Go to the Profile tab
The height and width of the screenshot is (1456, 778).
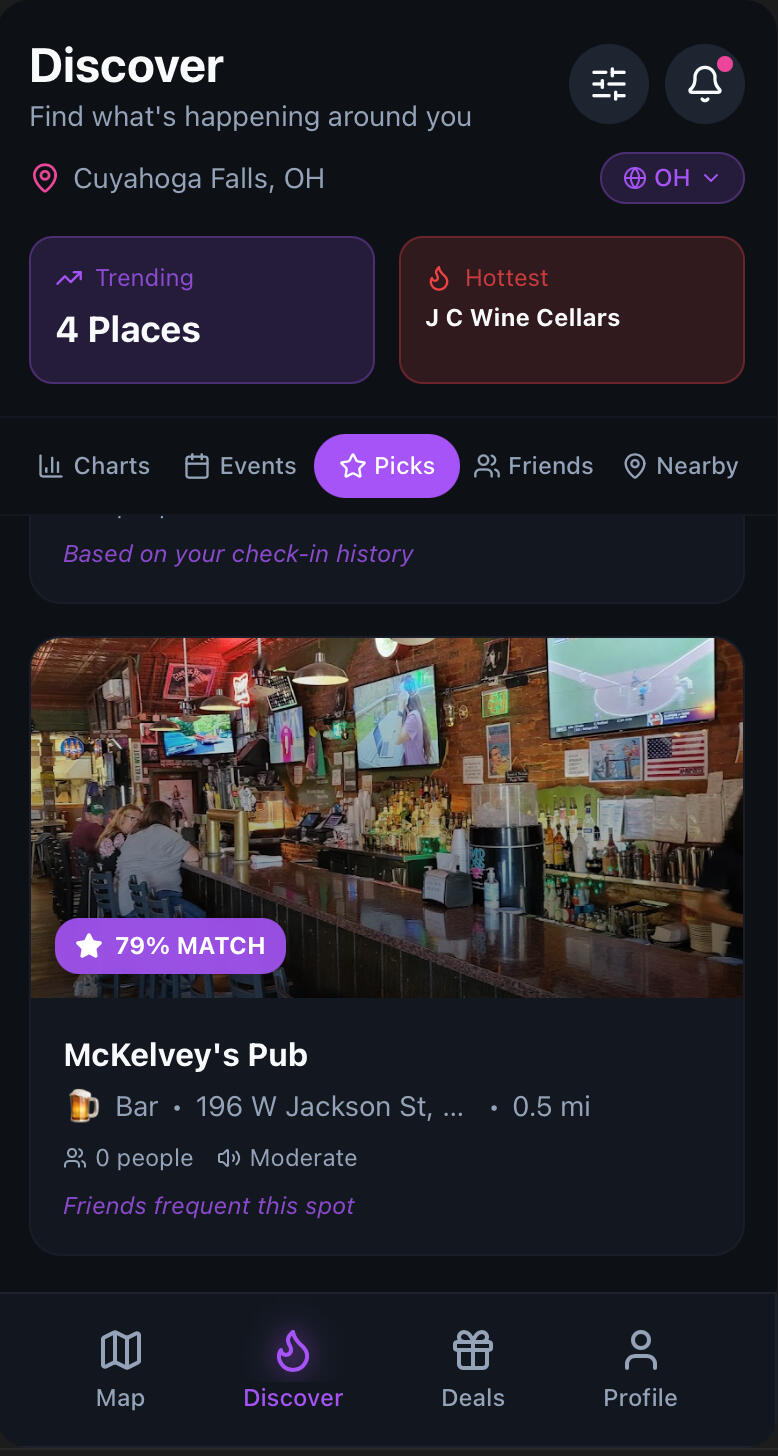point(640,1368)
